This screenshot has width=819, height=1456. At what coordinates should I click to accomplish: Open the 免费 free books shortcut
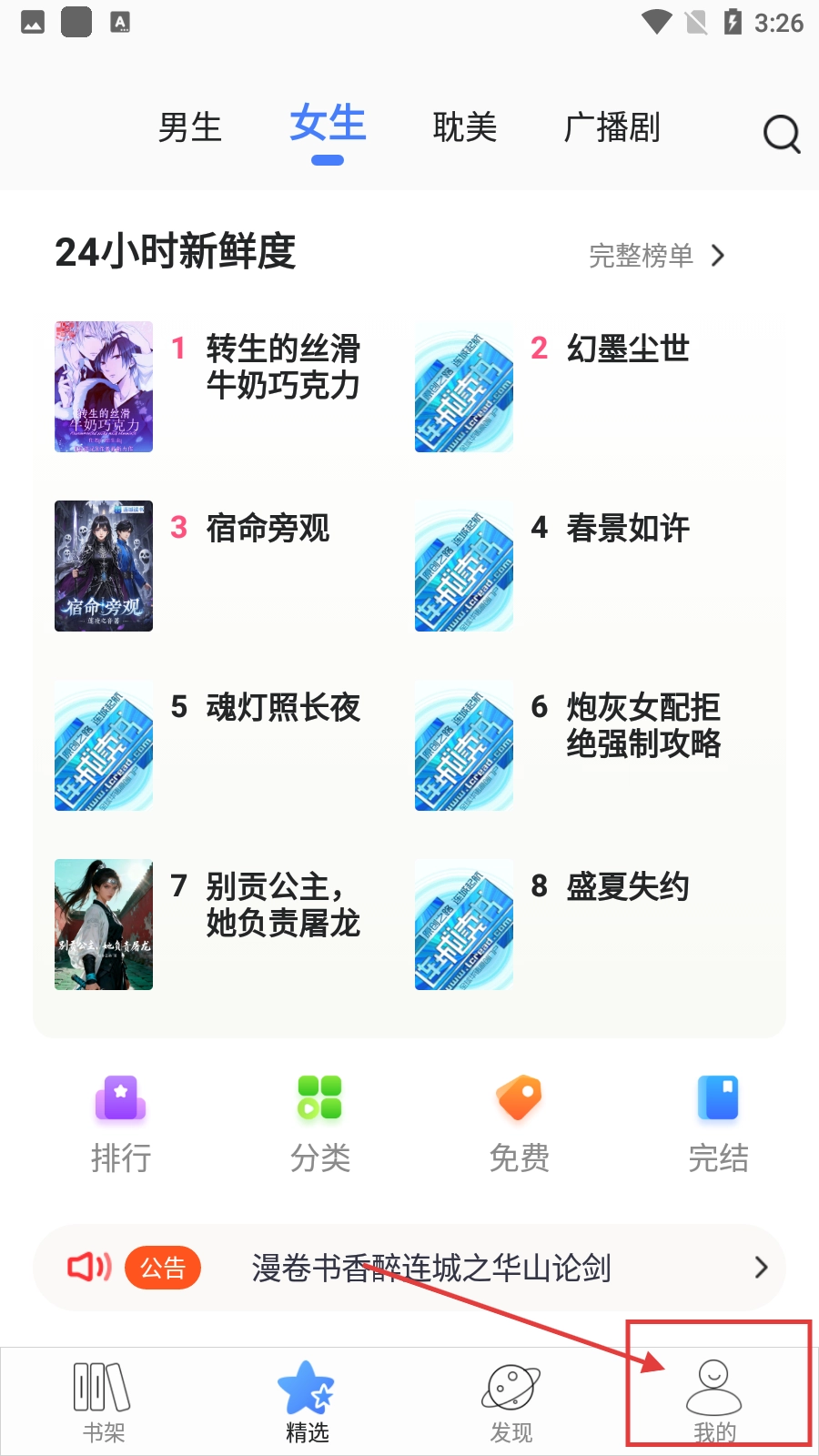[519, 1124]
